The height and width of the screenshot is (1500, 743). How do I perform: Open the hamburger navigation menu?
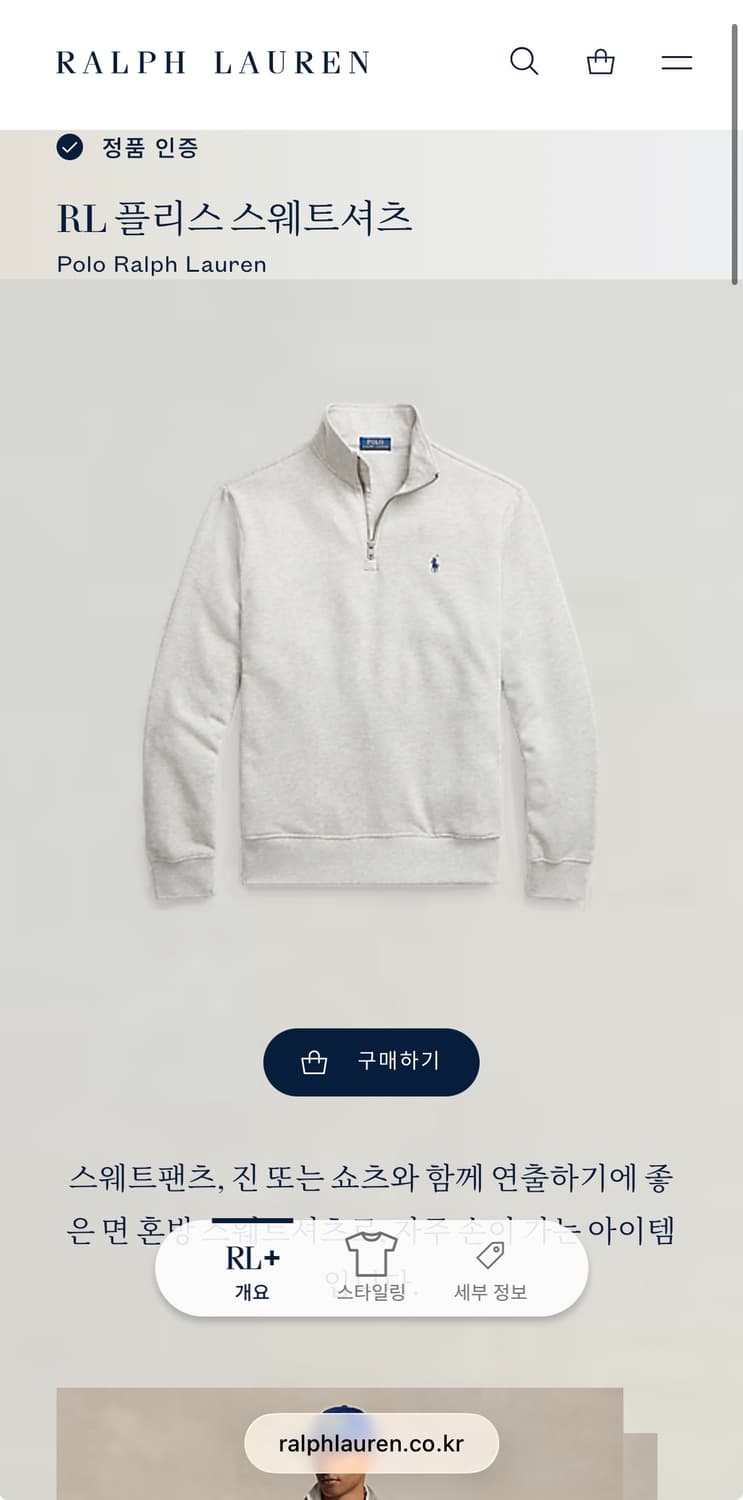[676, 62]
